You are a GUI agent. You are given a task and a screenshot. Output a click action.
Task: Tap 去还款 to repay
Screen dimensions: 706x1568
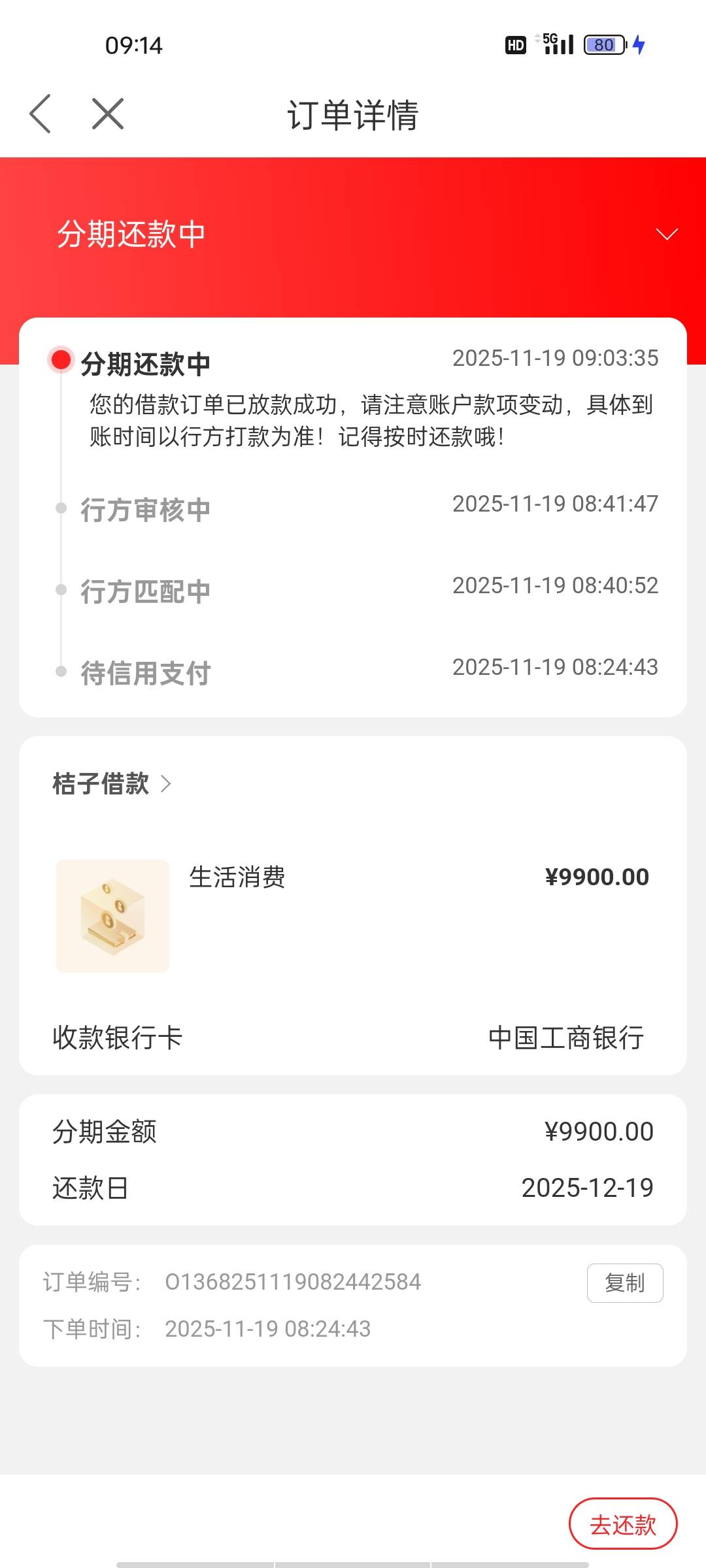point(622,1524)
